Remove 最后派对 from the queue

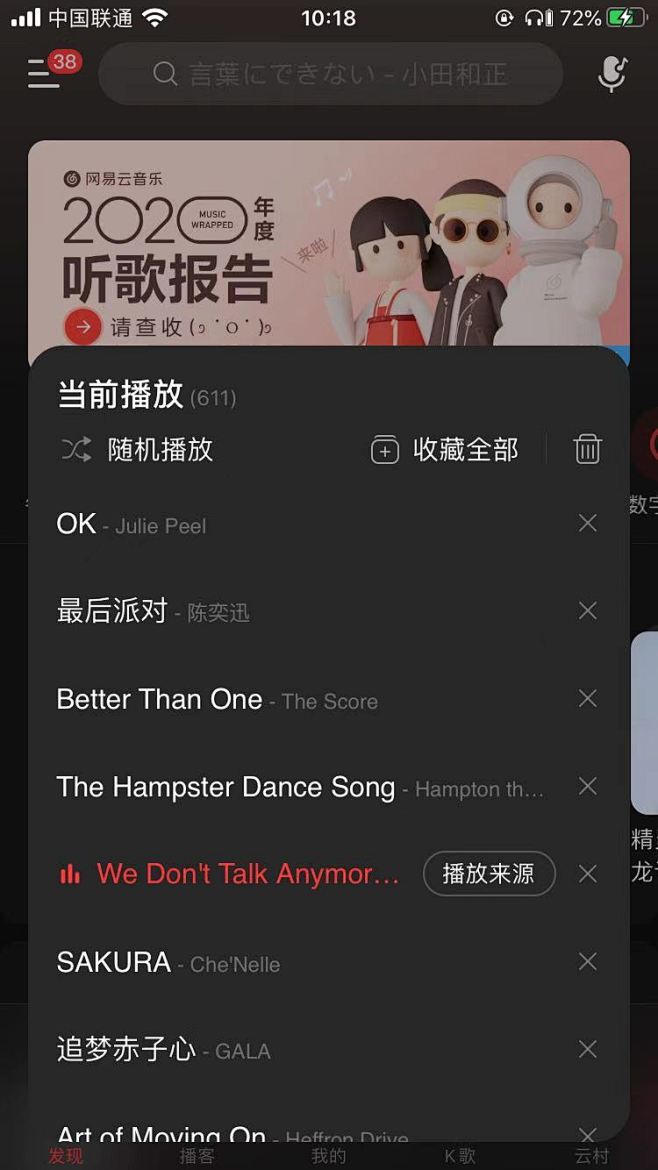click(588, 611)
